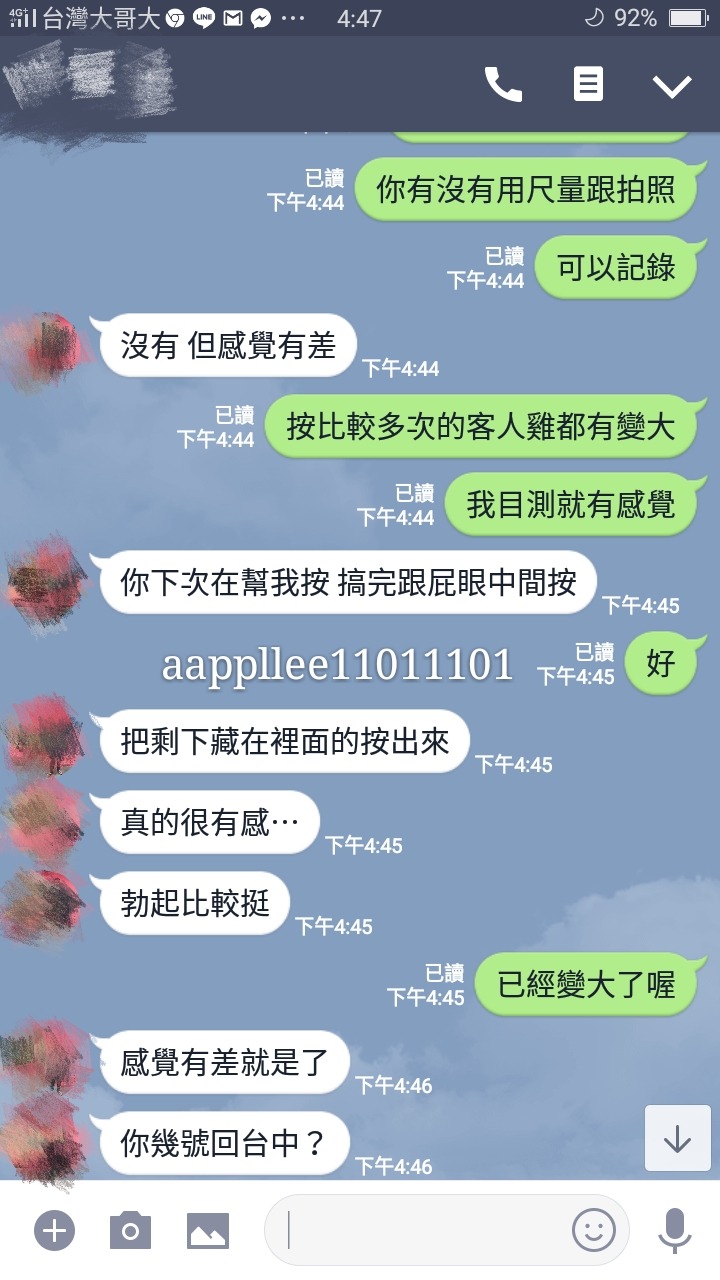Expand the chat options chevron menu

coord(672,87)
